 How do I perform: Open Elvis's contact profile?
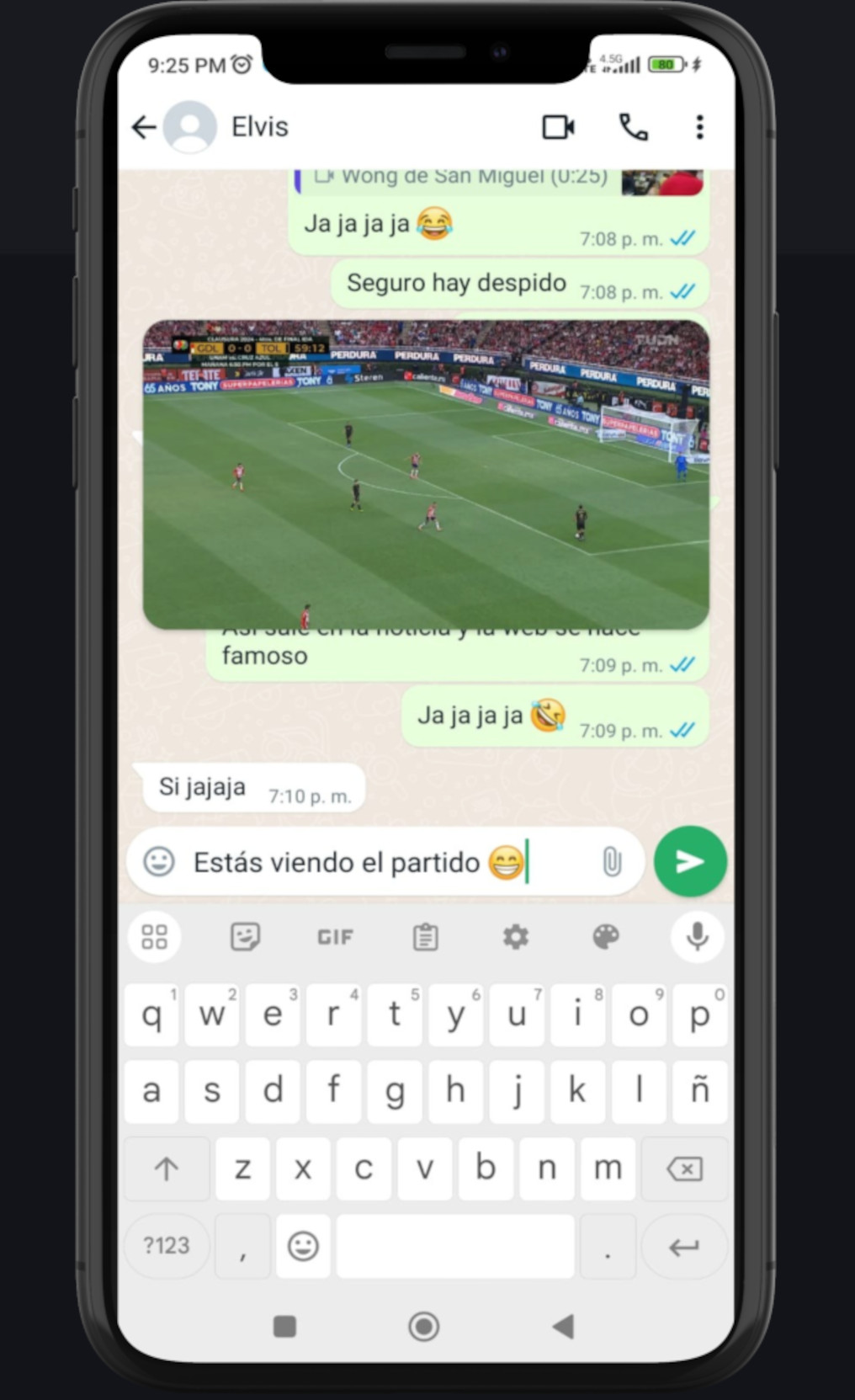click(x=259, y=127)
